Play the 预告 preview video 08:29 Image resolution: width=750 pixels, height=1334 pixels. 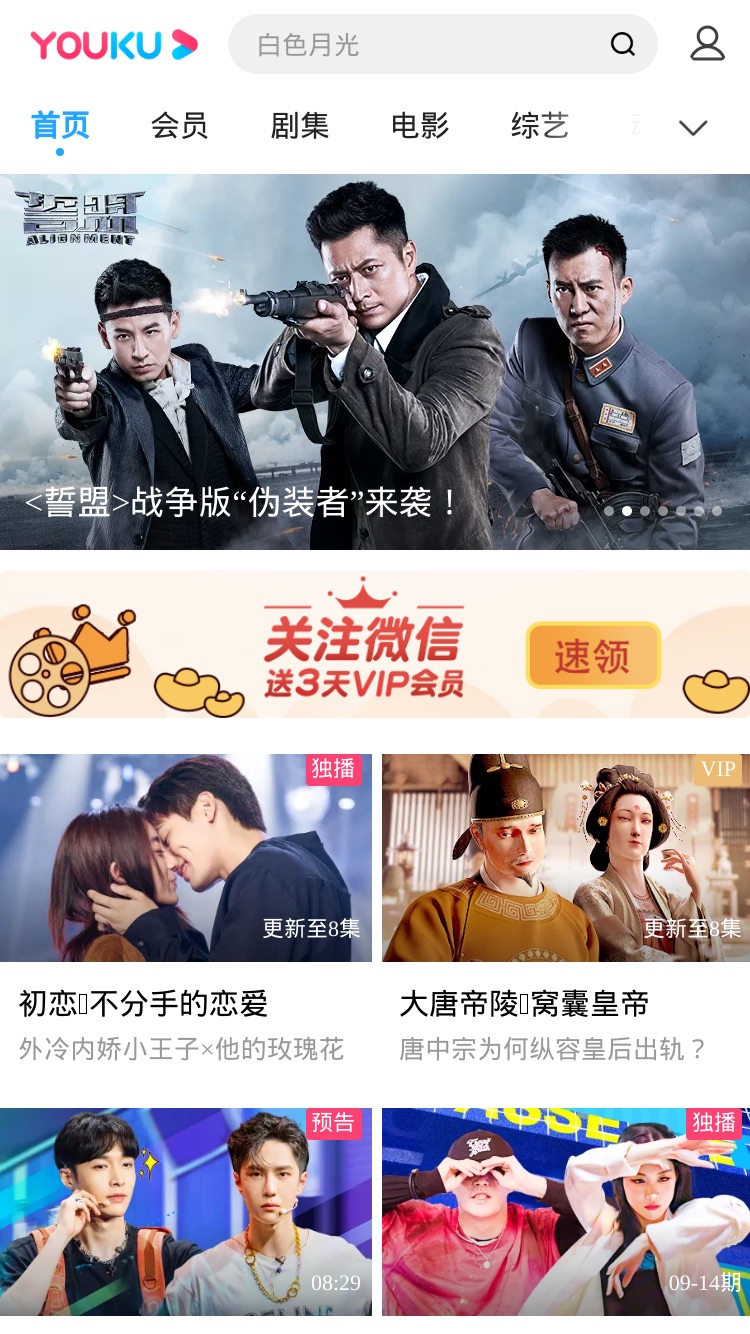click(186, 1212)
